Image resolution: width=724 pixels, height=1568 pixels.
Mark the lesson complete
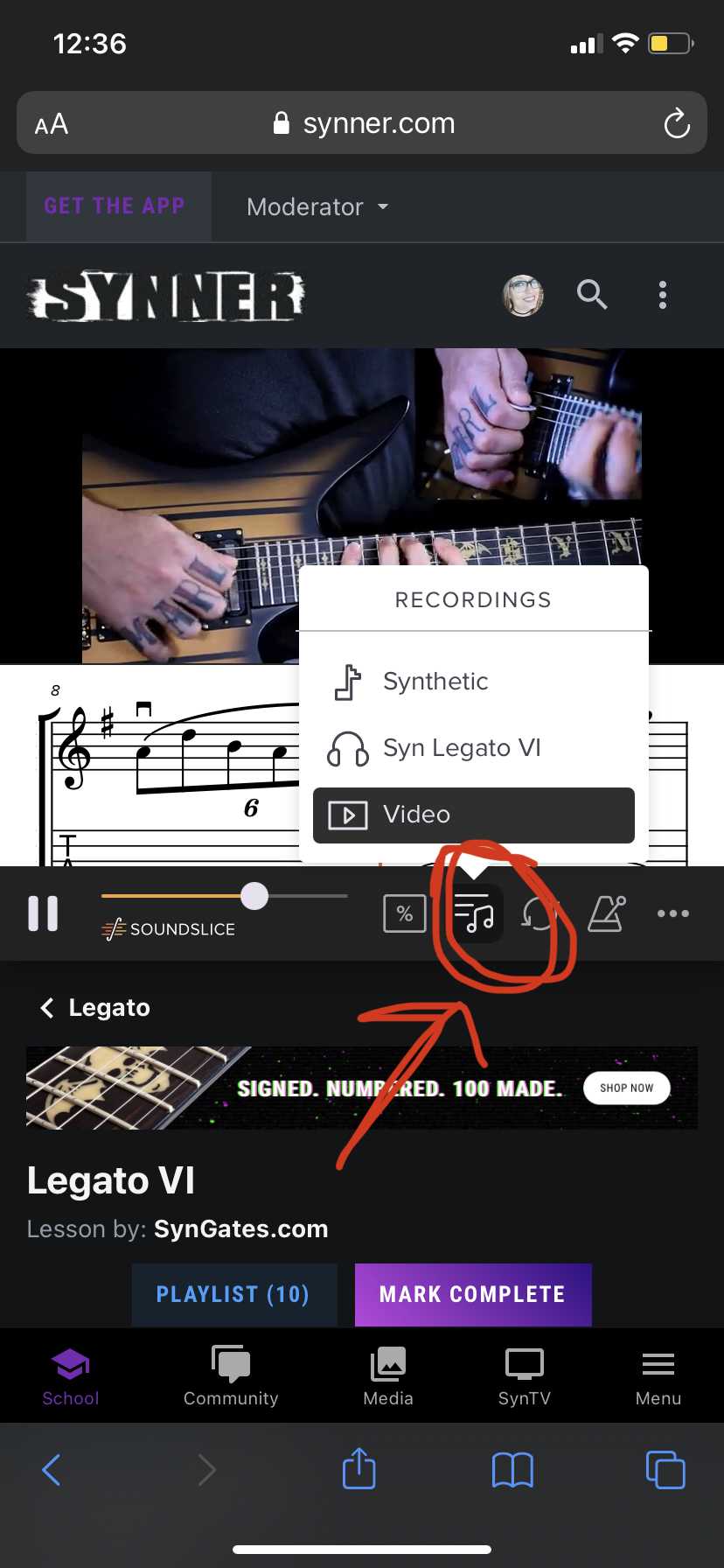(x=473, y=1294)
